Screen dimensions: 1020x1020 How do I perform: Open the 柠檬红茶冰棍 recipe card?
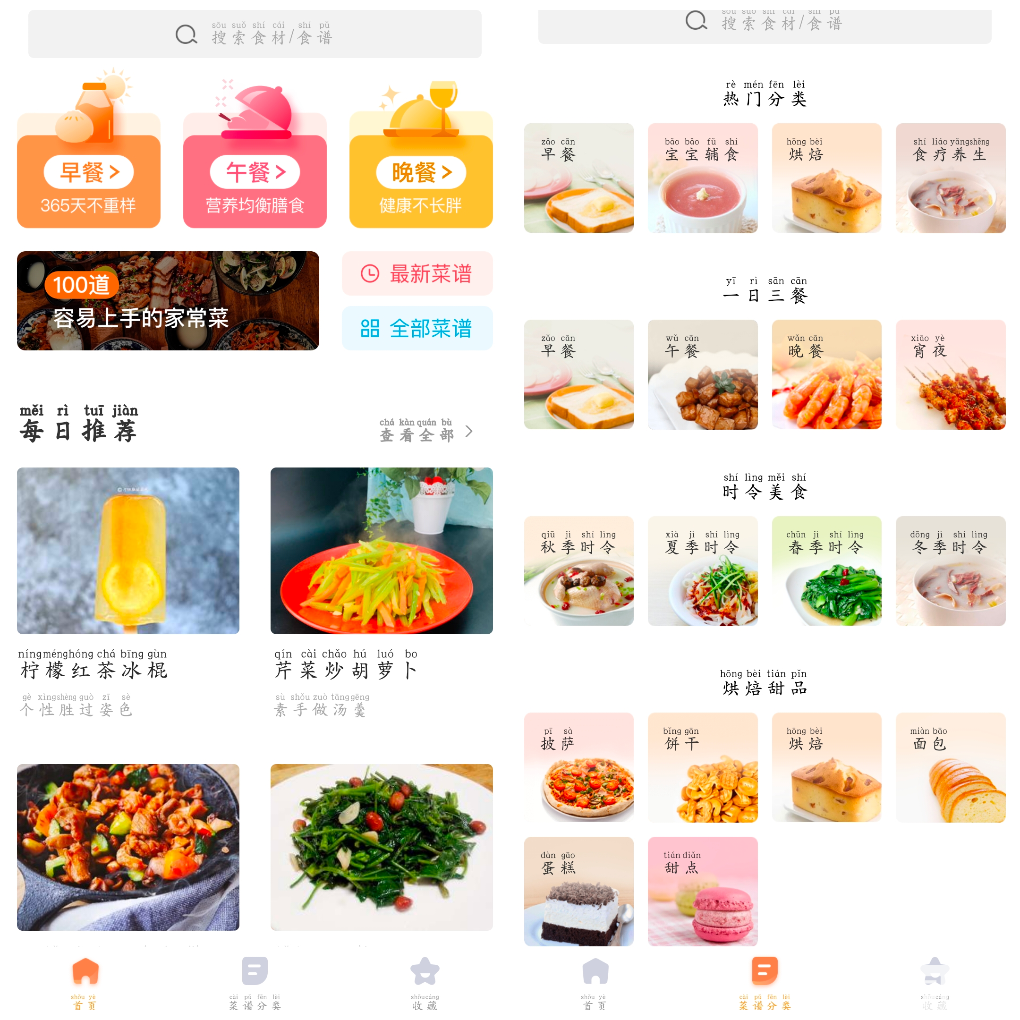pos(128,551)
